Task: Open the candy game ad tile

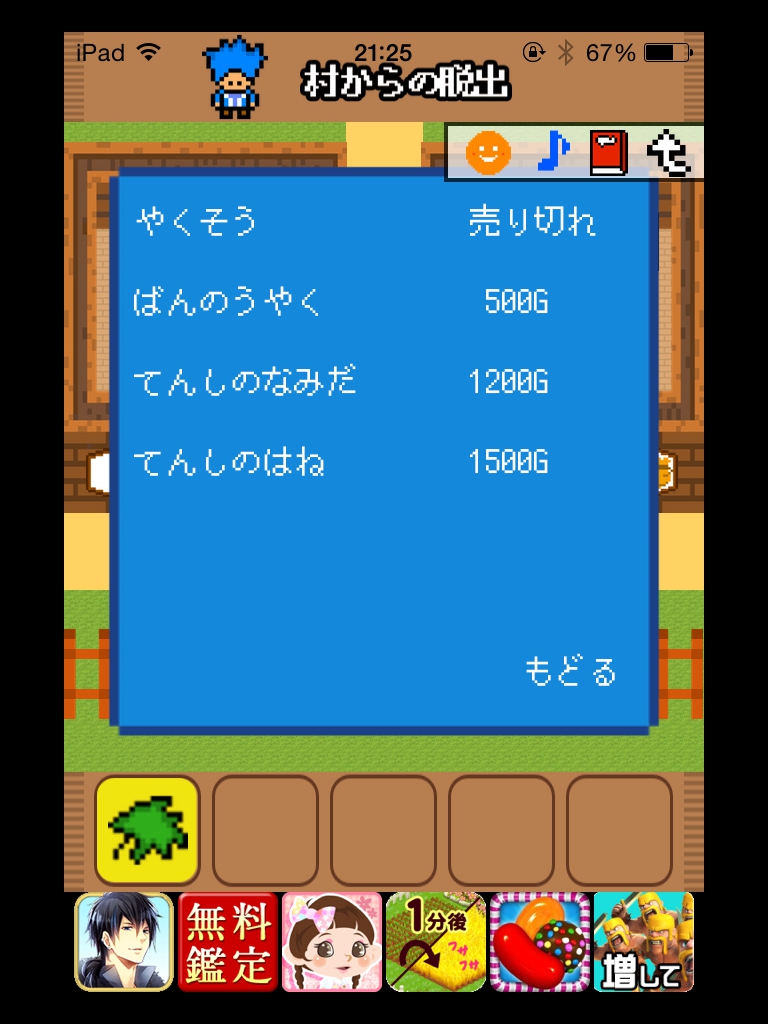Action: (x=540, y=942)
